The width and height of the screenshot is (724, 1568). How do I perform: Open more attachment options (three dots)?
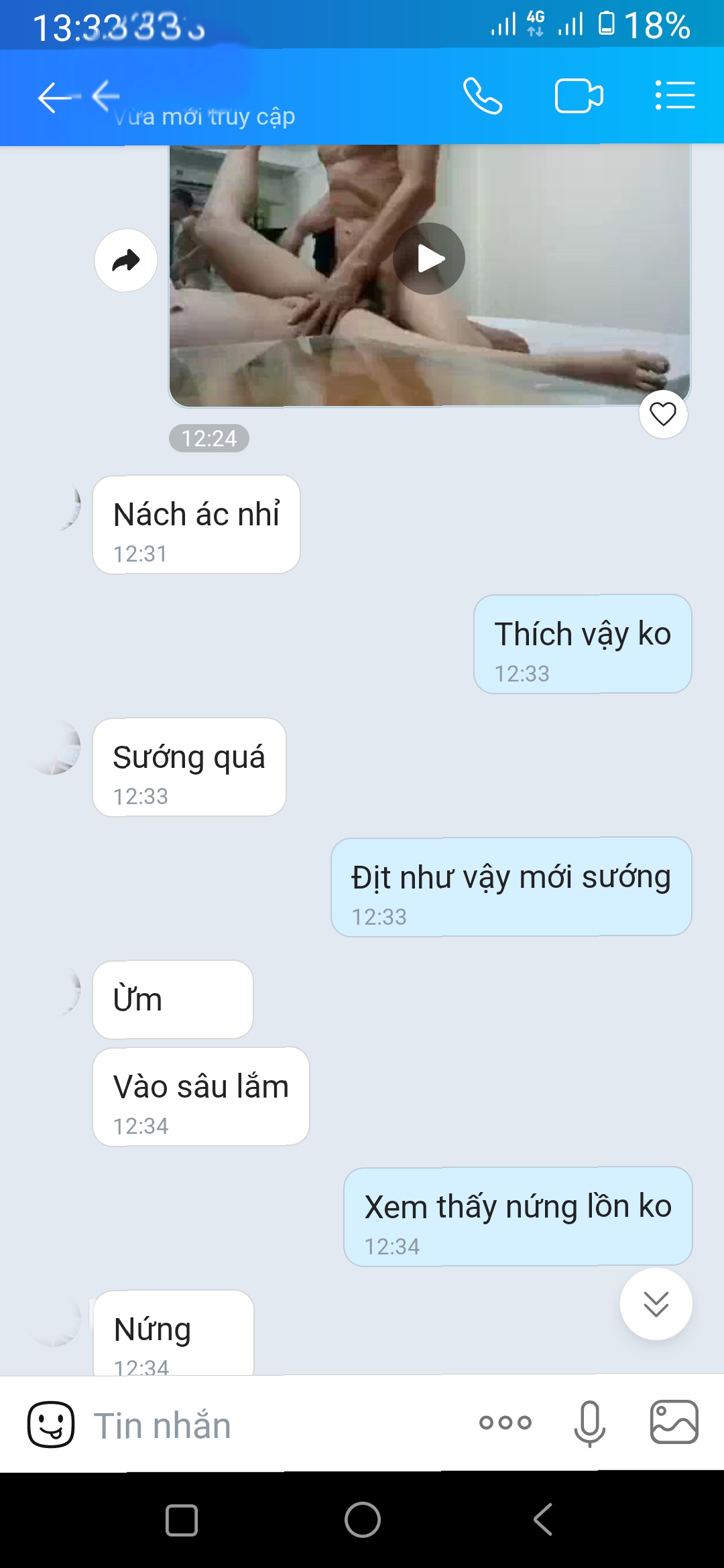tap(505, 1423)
